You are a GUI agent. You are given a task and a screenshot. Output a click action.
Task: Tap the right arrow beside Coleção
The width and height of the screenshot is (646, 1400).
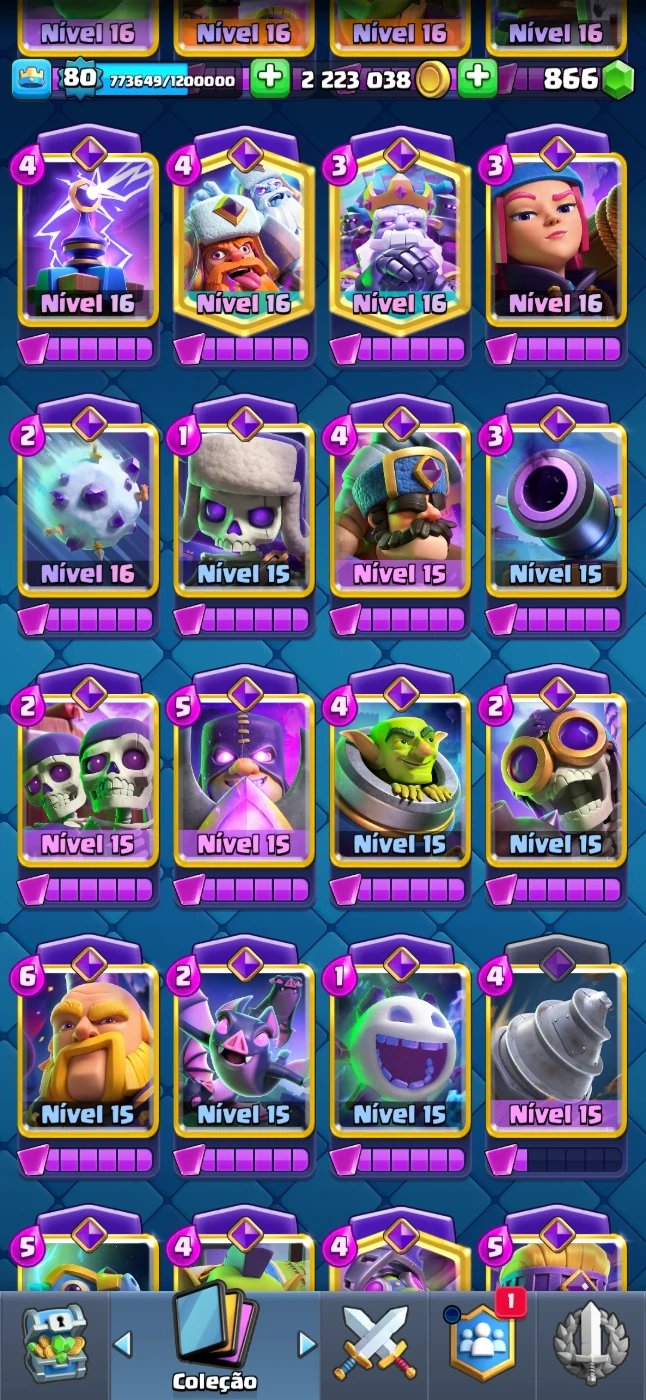coord(307,1344)
